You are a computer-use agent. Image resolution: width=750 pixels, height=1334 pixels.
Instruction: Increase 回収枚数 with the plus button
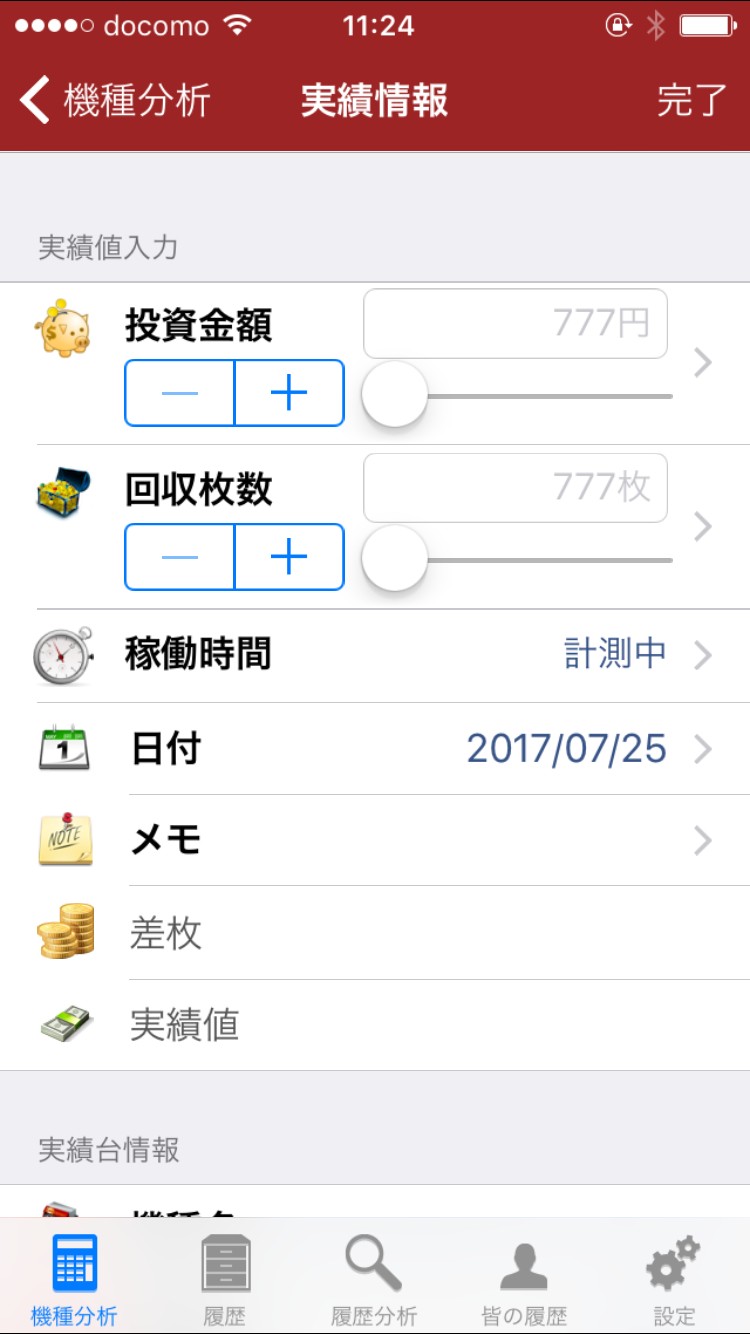(289, 557)
